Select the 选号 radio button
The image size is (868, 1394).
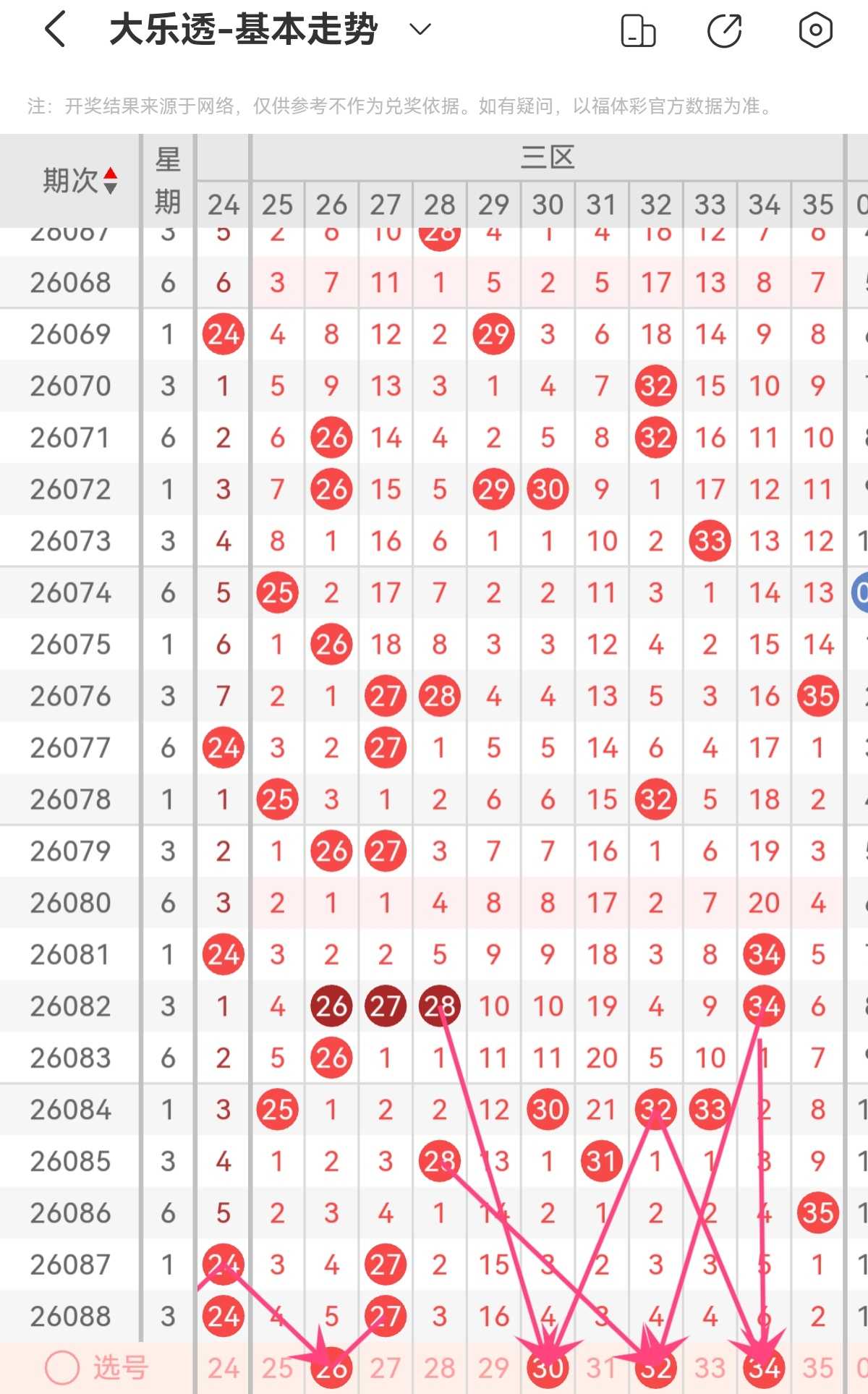coord(62,1367)
